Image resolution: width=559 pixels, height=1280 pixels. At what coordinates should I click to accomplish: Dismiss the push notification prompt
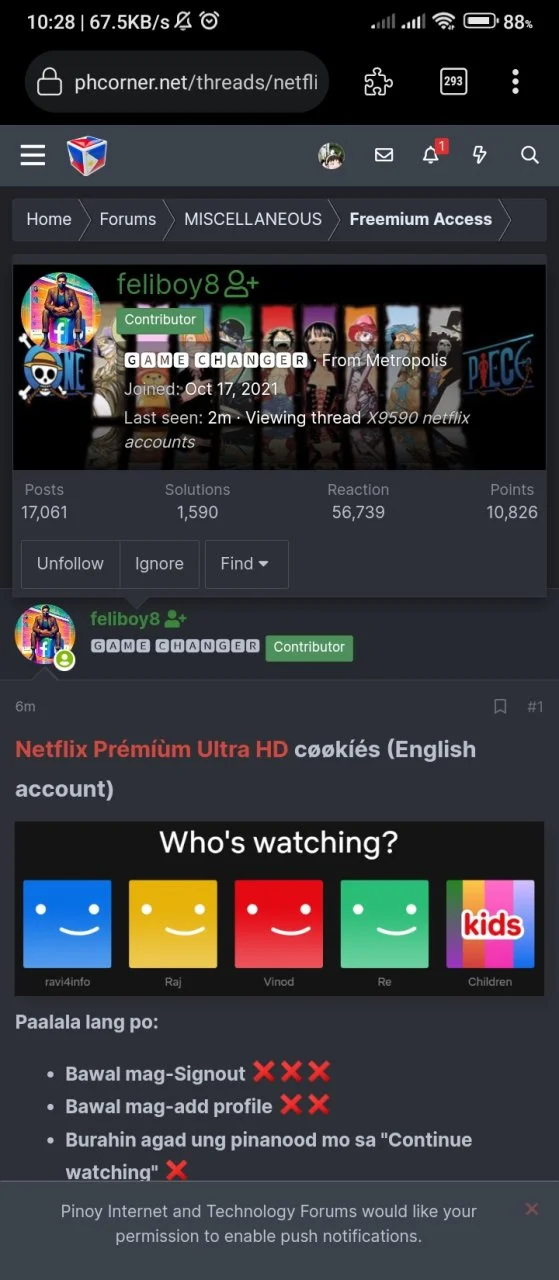point(532,1209)
